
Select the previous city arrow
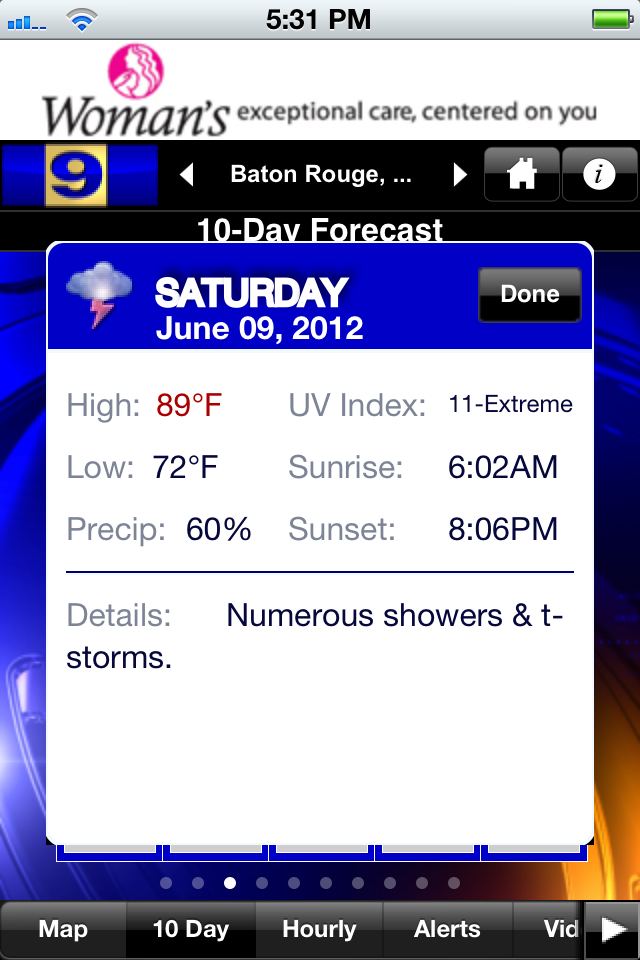(186, 175)
